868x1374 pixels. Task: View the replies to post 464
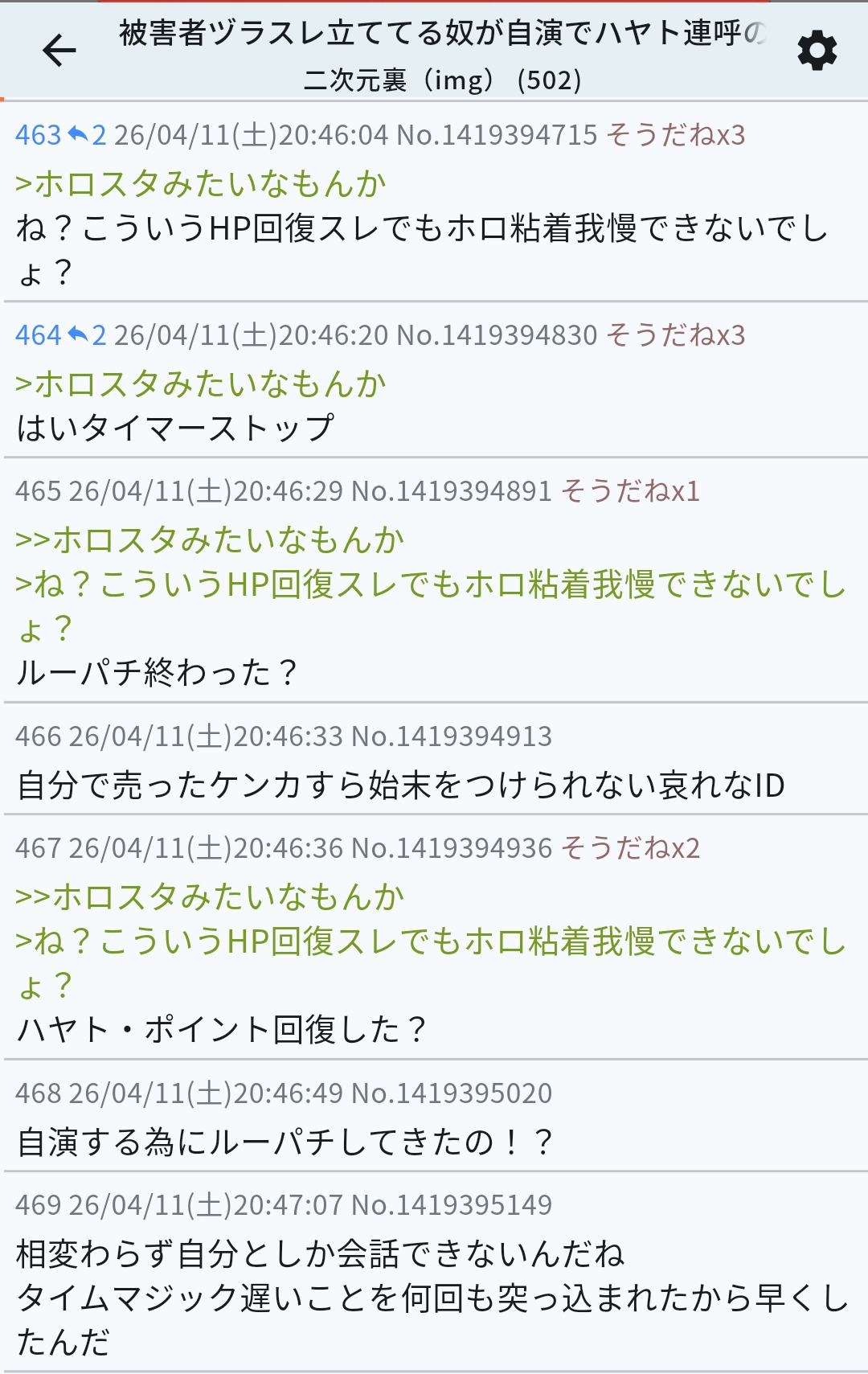87,335
